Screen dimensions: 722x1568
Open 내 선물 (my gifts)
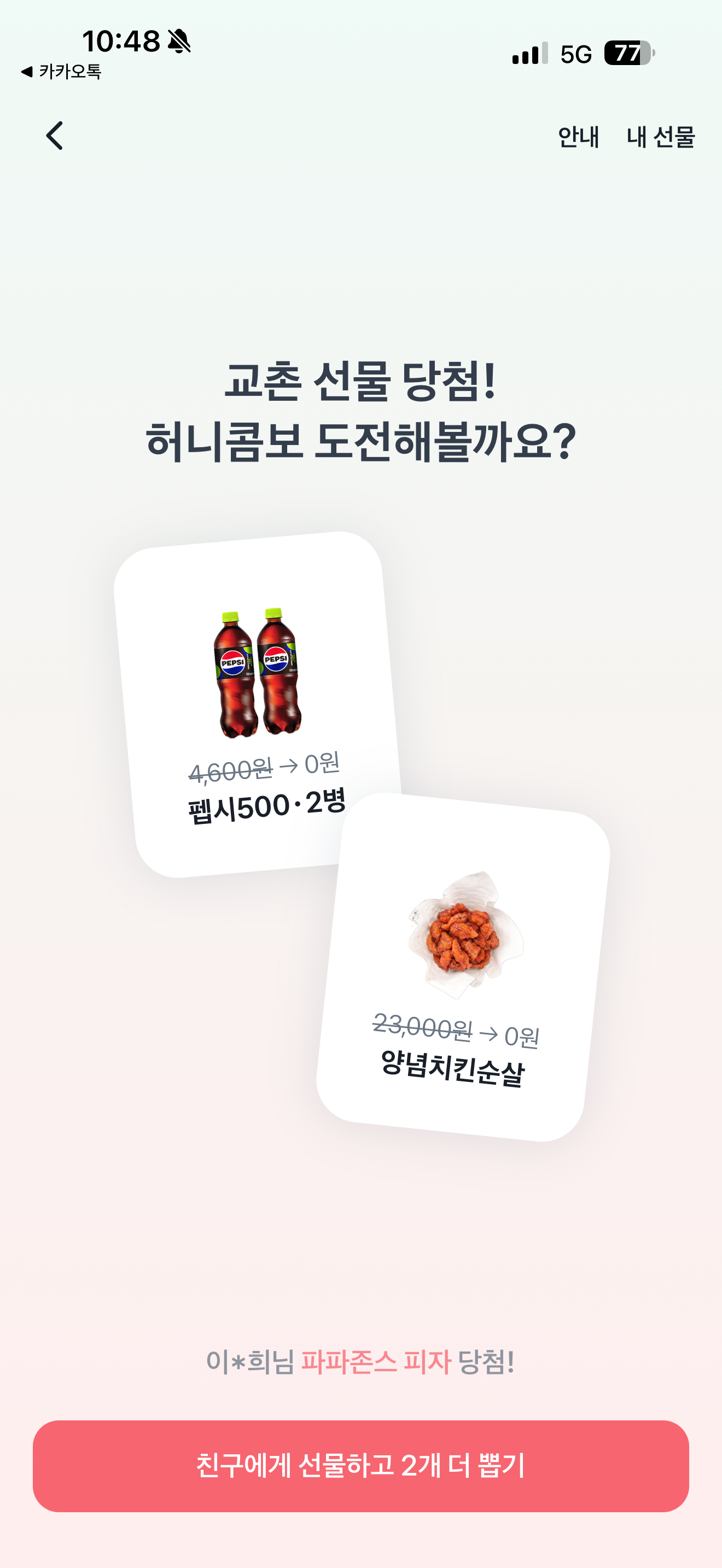661,137
